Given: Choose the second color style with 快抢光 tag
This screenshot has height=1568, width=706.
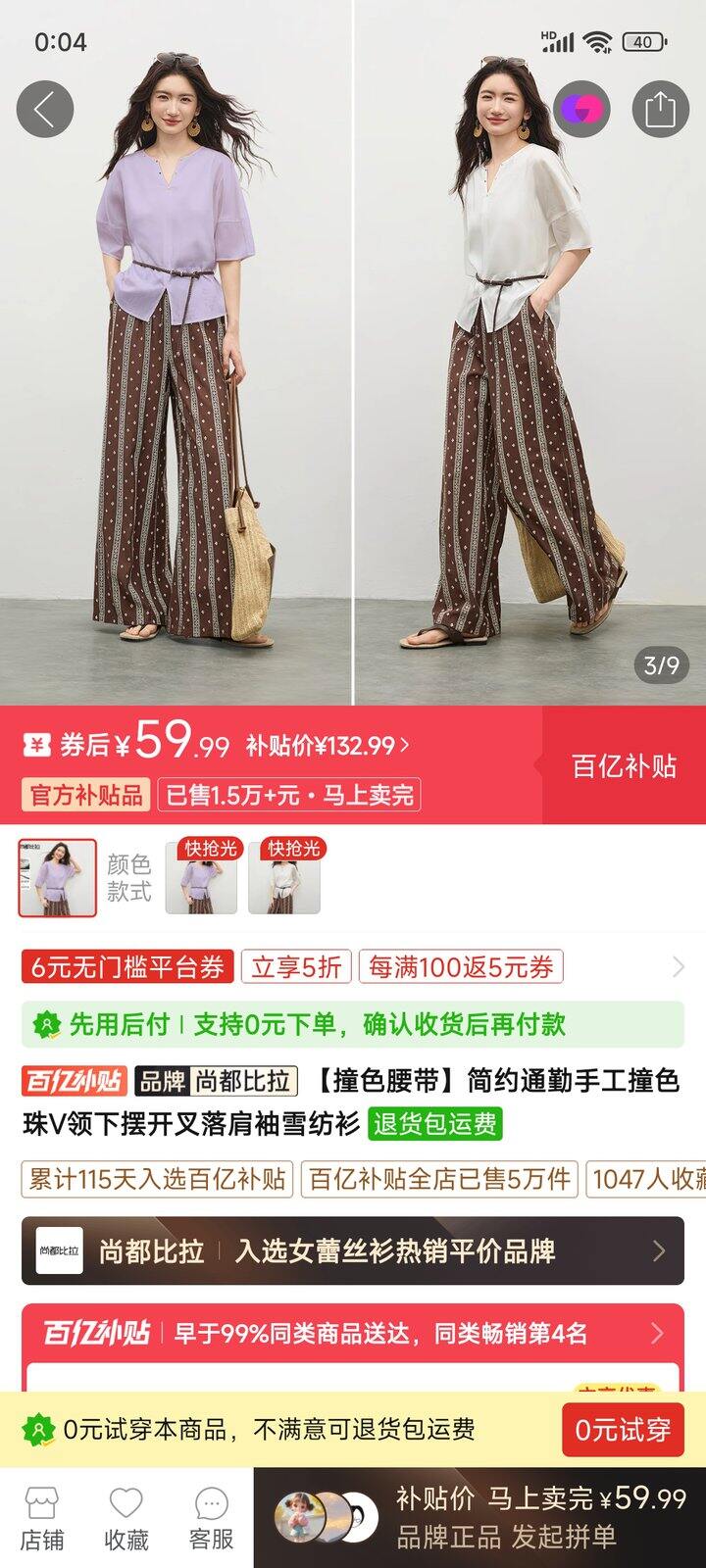Looking at the screenshot, I should coord(201,877).
